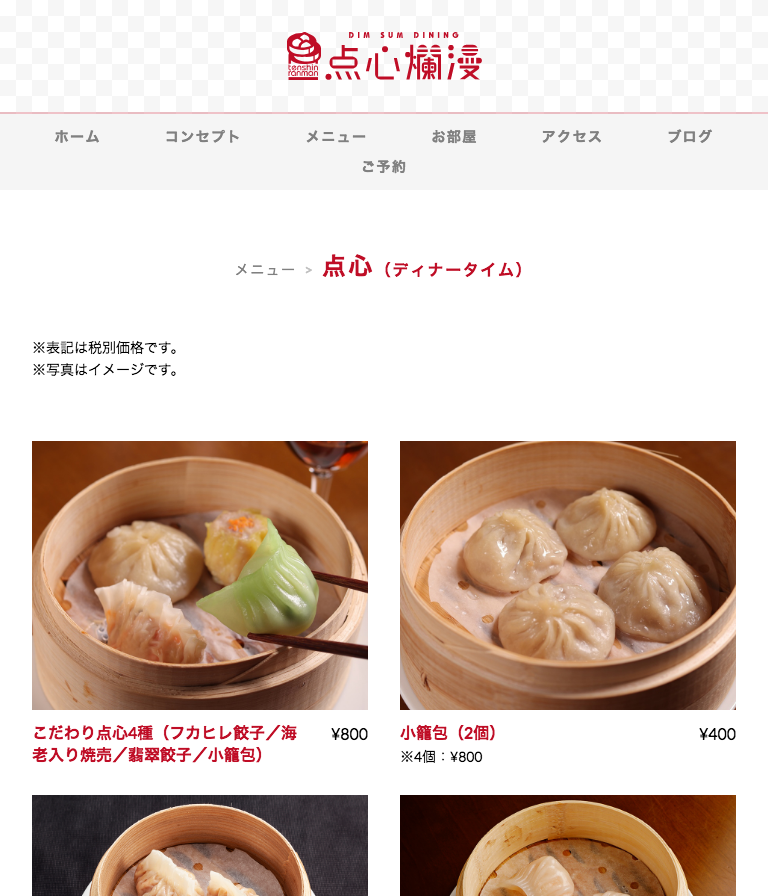Go to the コンセプト page
The width and height of the screenshot is (768, 896).
(202, 137)
